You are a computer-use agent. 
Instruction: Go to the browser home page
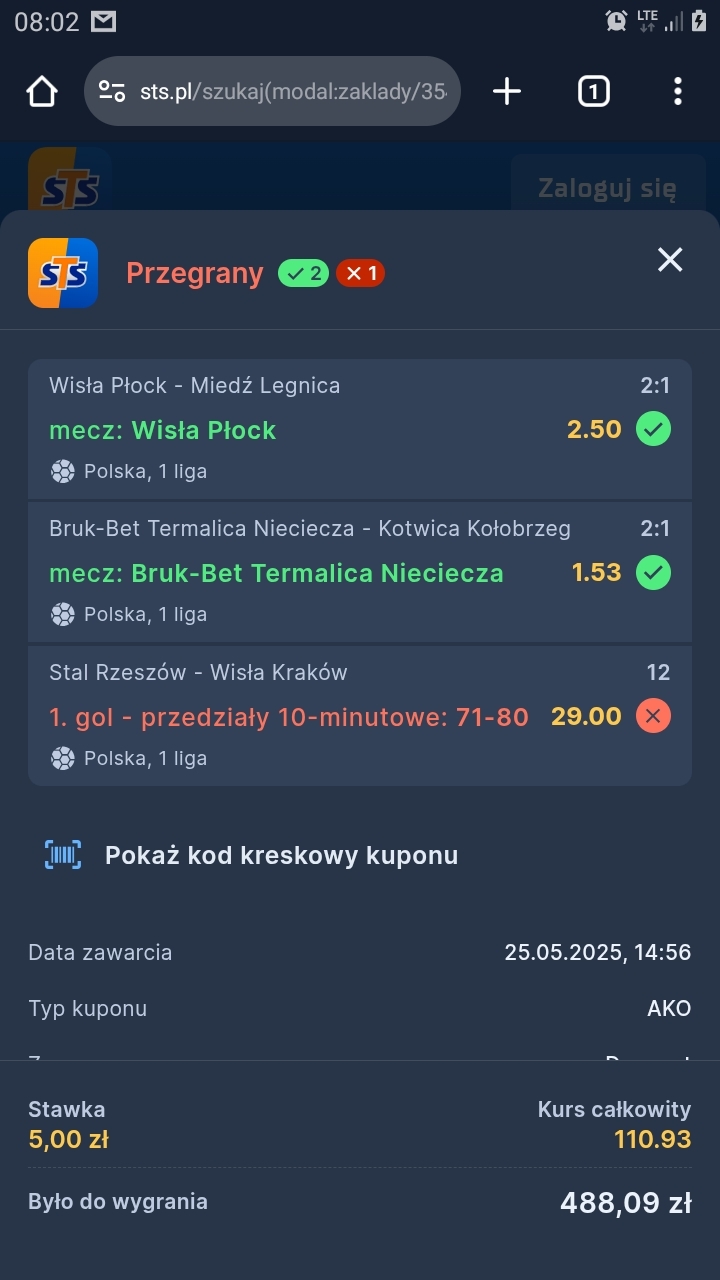click(42, 92)
